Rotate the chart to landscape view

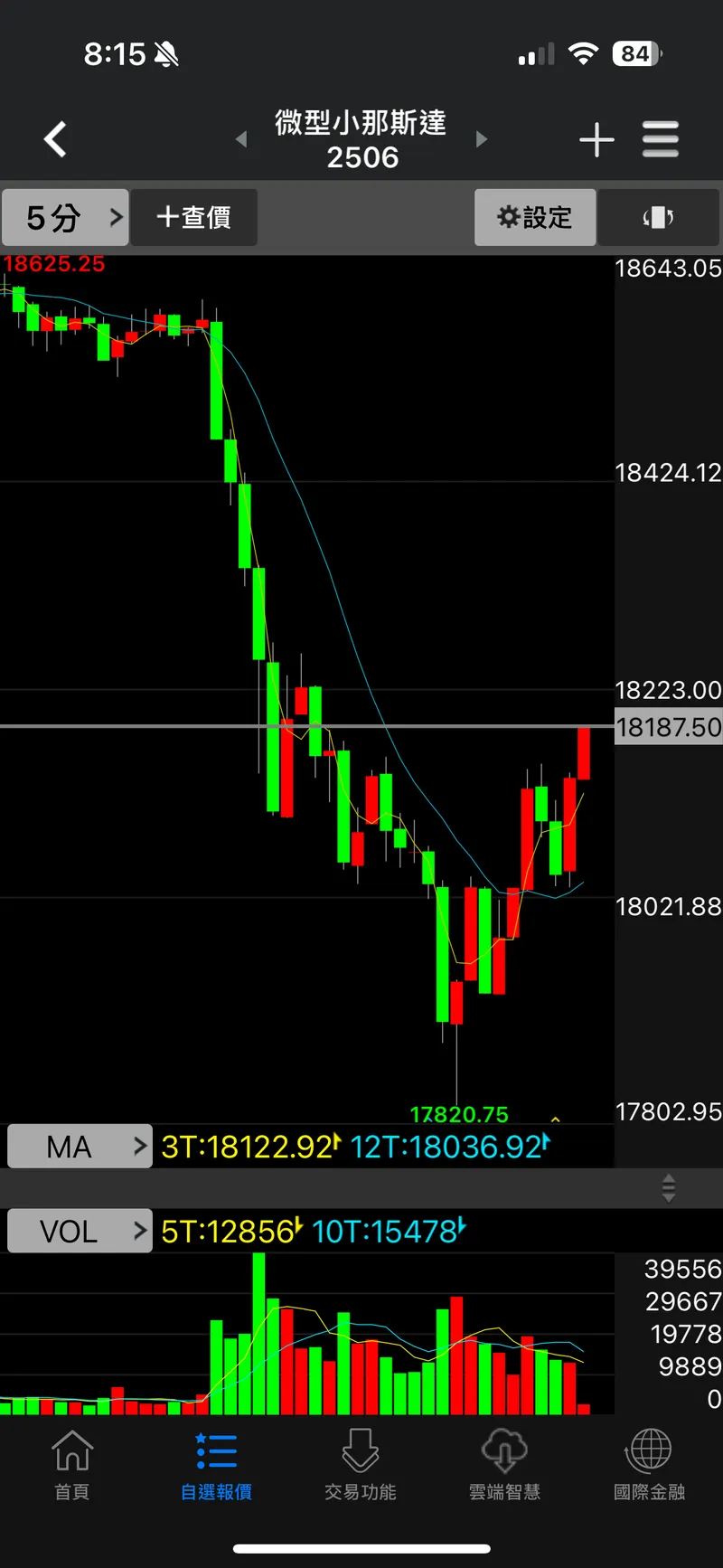pos(658,217)
